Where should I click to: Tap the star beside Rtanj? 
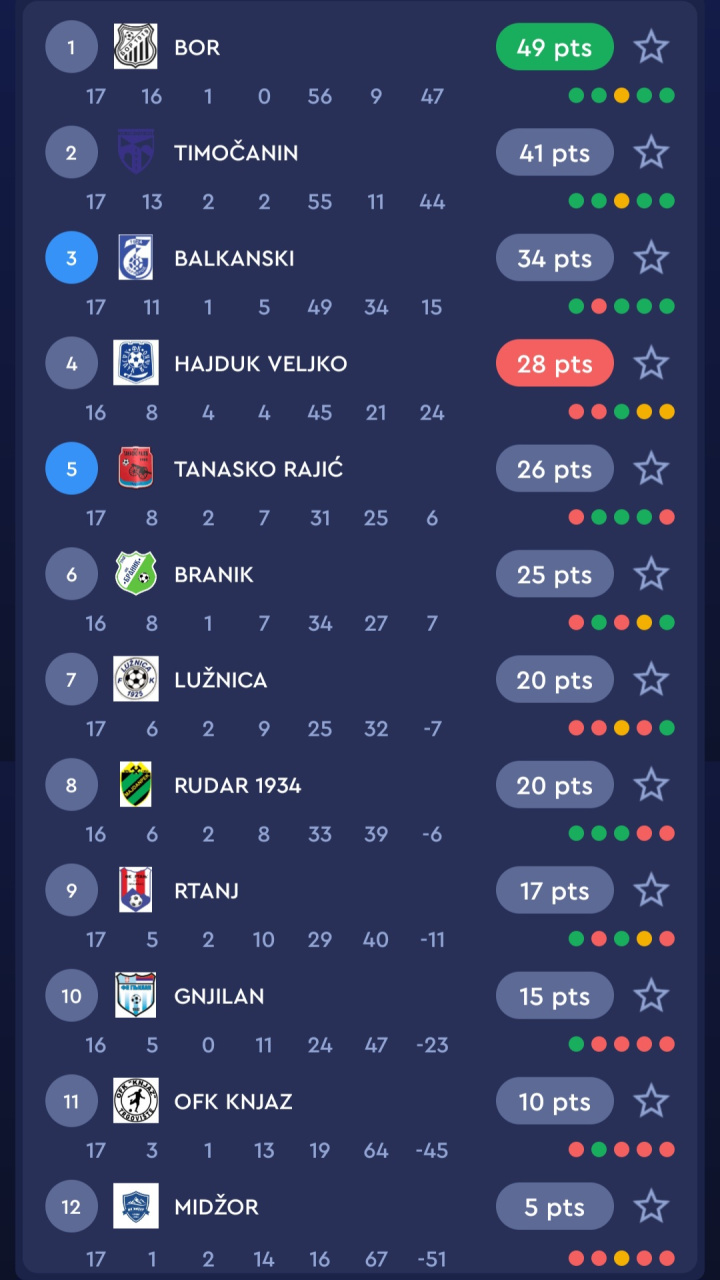[651, 891]
